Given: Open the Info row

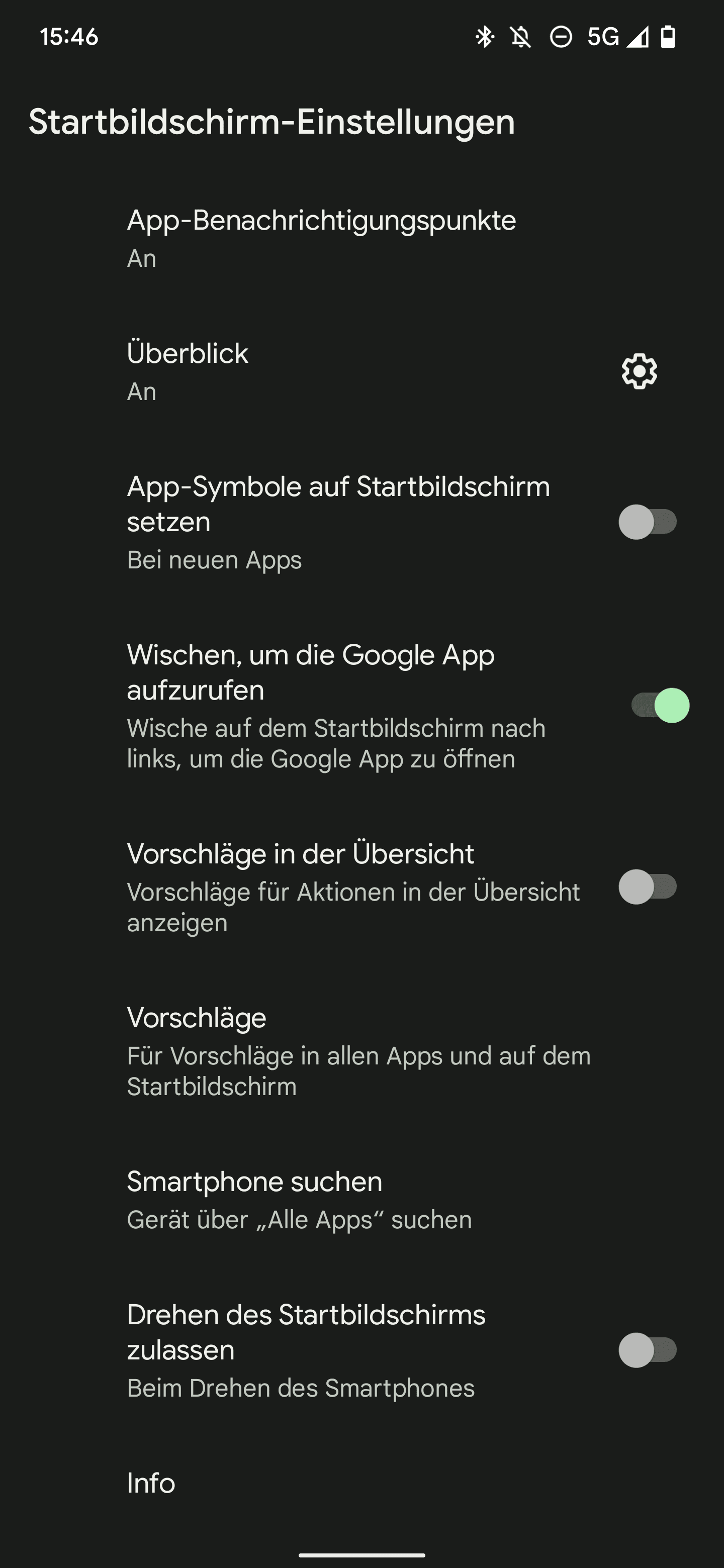Looking at the screenshot, I should (x=361, y=1482).
